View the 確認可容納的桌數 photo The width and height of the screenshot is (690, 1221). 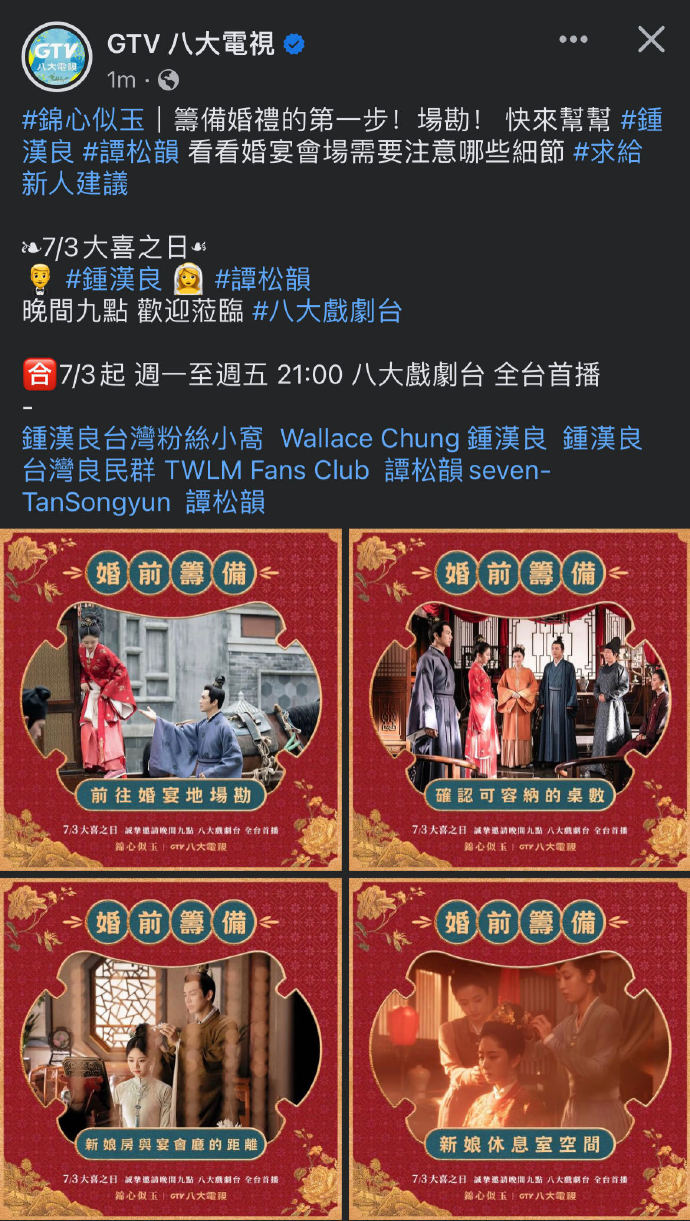point(519,699)
